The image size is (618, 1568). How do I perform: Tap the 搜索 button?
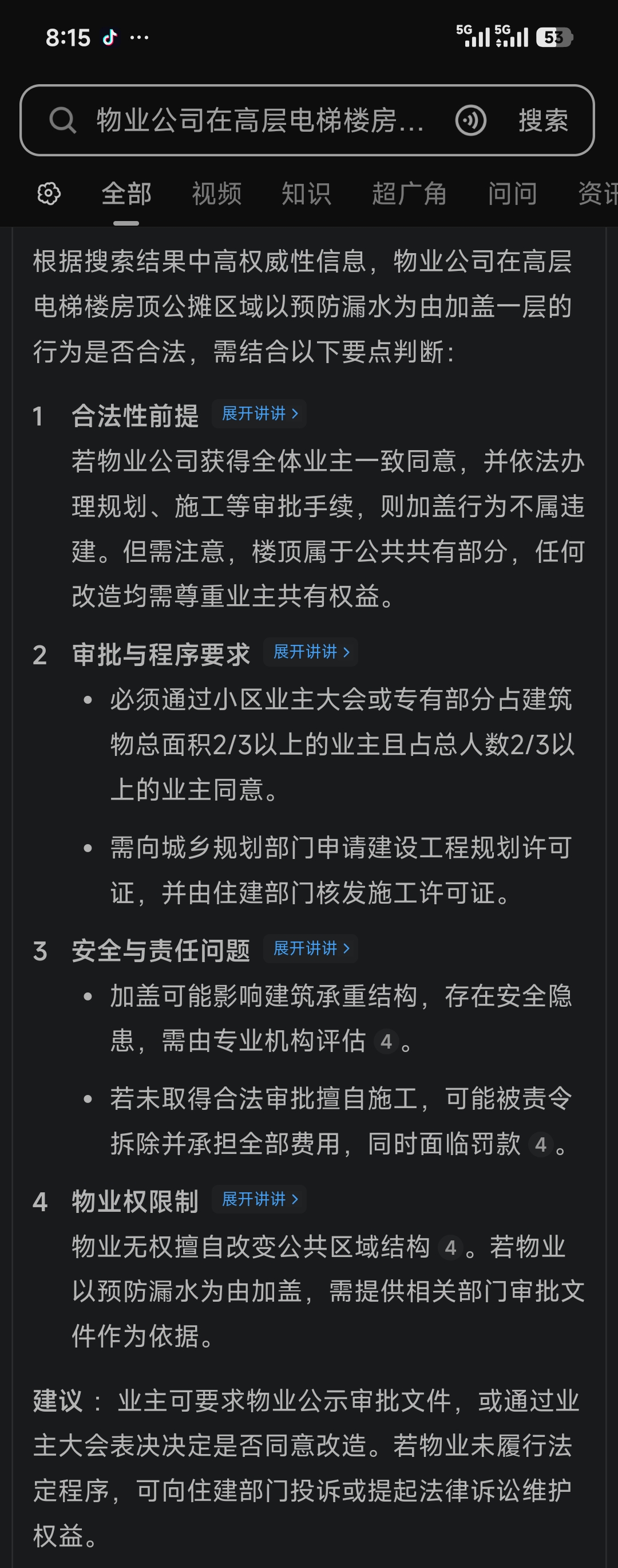point(543,120)
